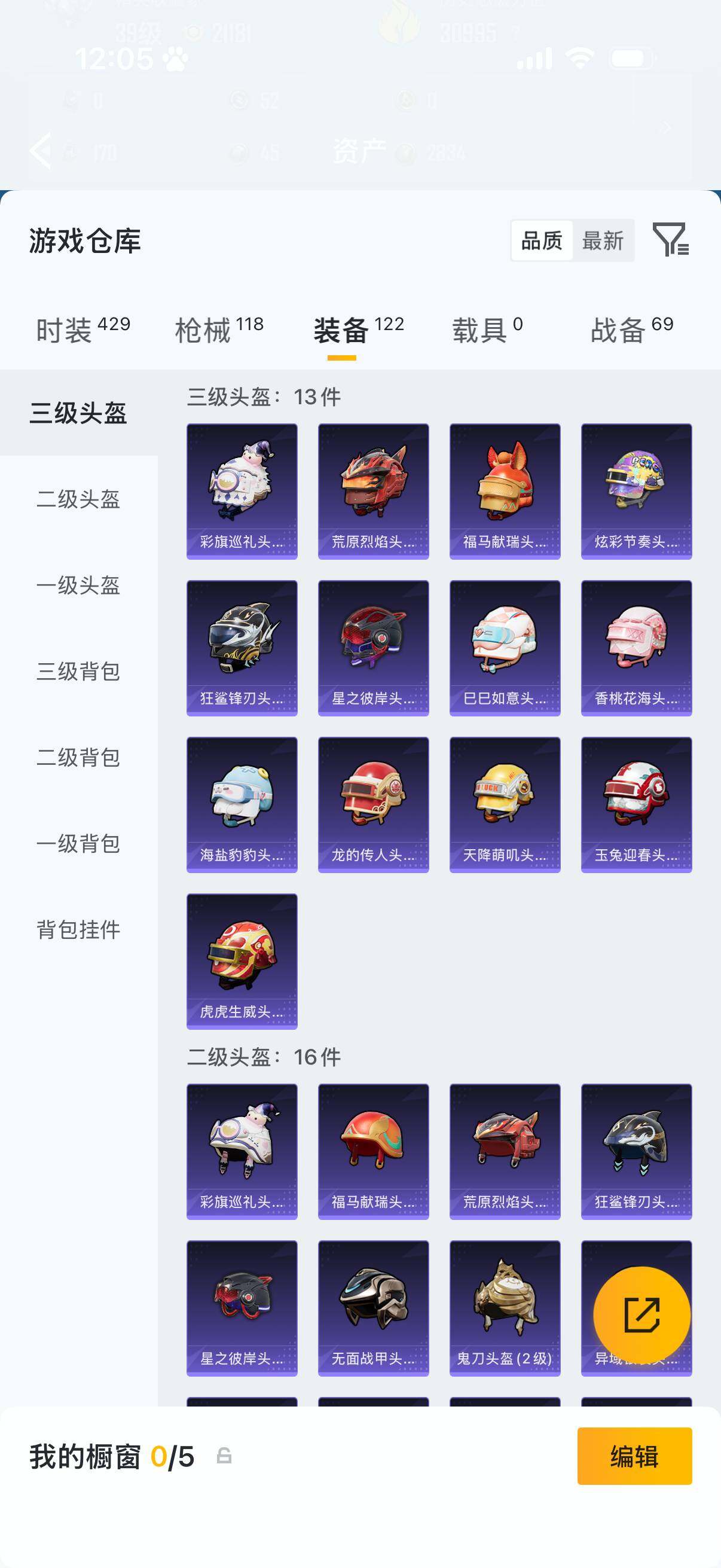Switch sorting to 最新
This screenshot has width=721, height=1568.
point(604,241)
